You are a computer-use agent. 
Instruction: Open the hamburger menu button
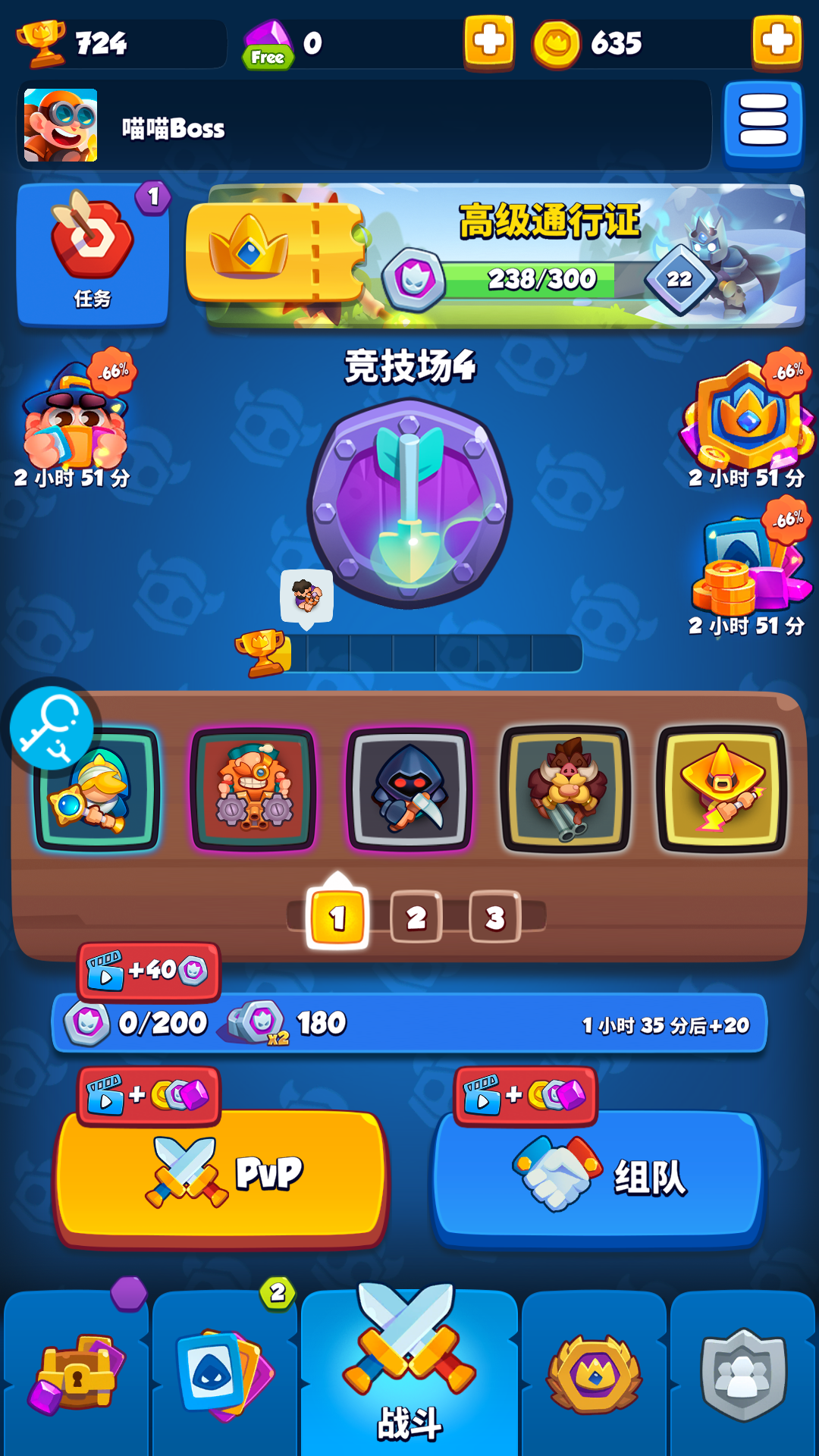[x=763, y=121]
